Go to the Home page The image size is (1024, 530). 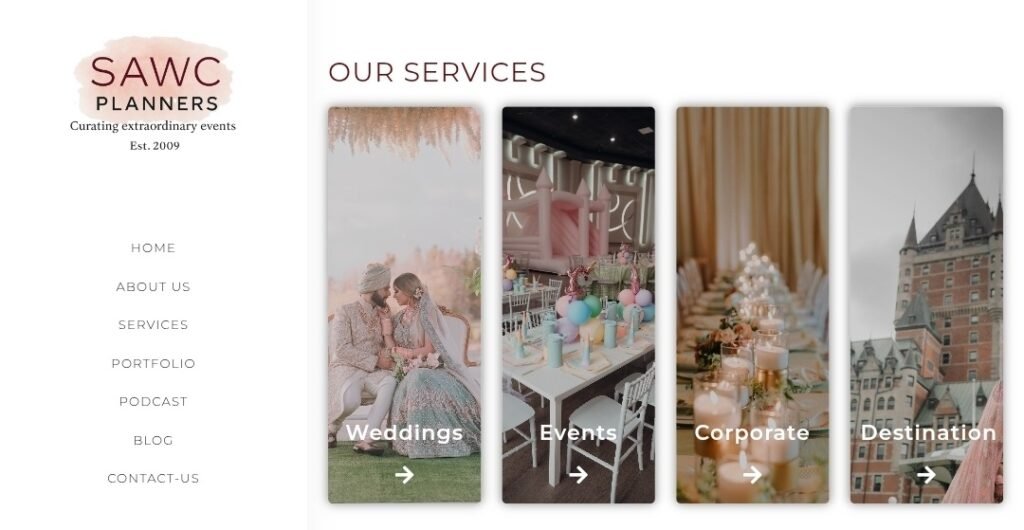tap(153, 248)
